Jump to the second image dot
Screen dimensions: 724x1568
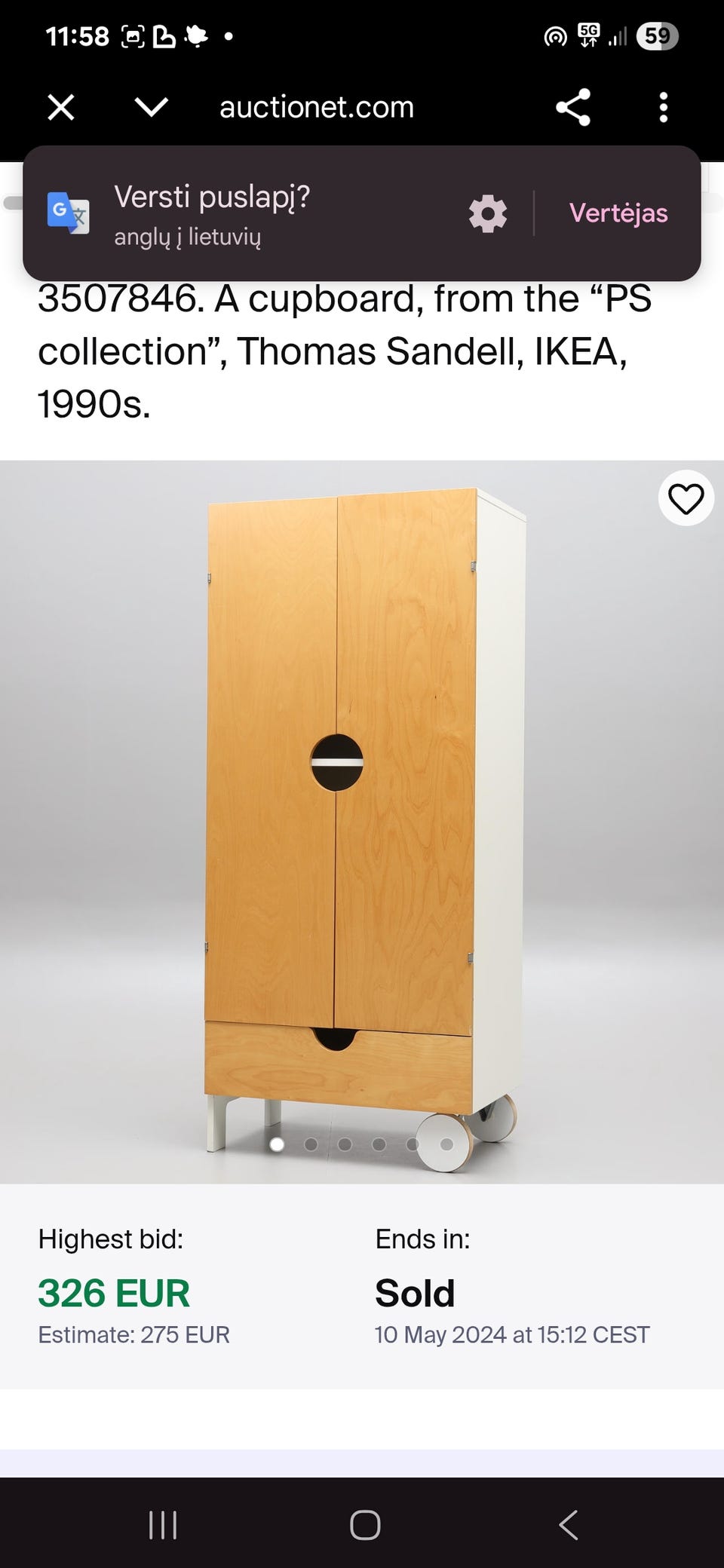coord(311,1144)
